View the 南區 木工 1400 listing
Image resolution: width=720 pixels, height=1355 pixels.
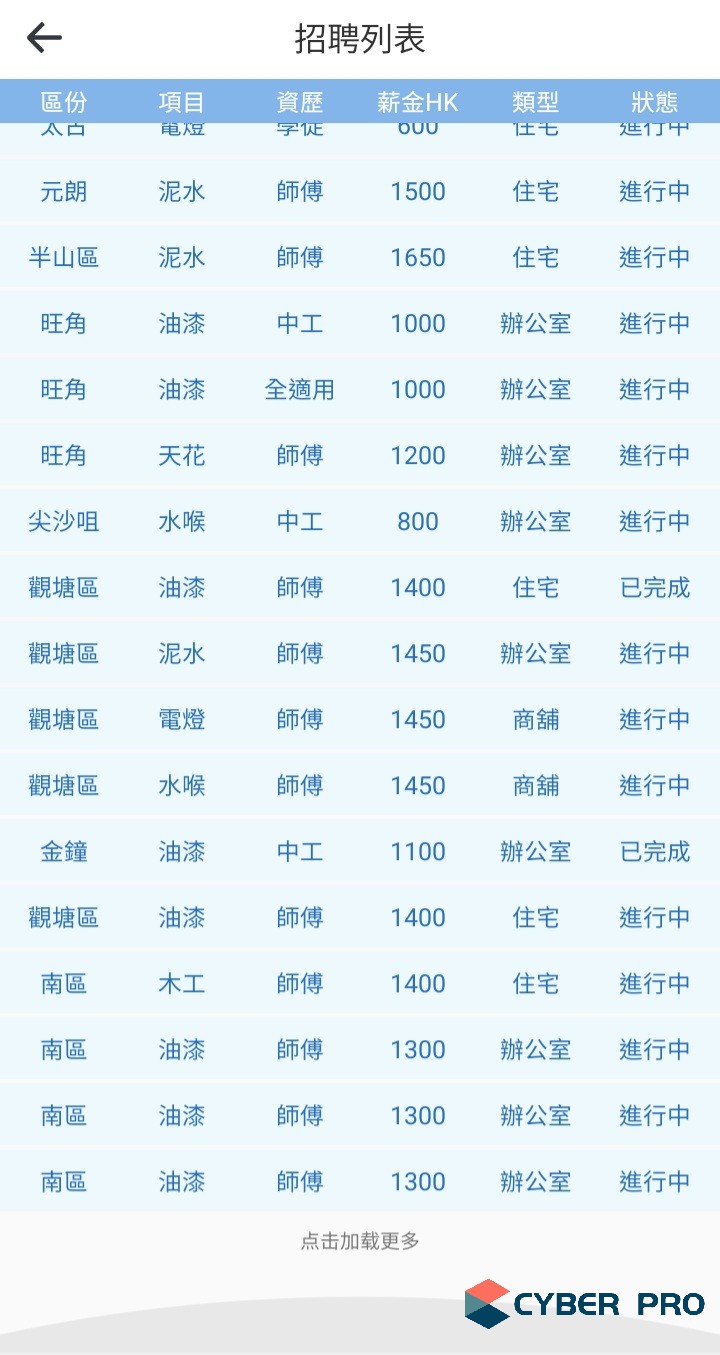(x=360, y=983)
